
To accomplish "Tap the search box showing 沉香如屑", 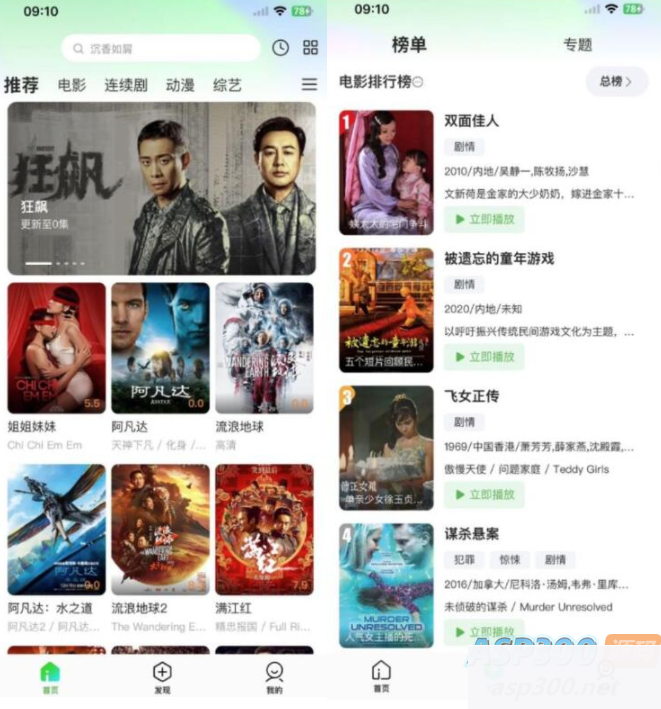I will (x=160, y=48).
